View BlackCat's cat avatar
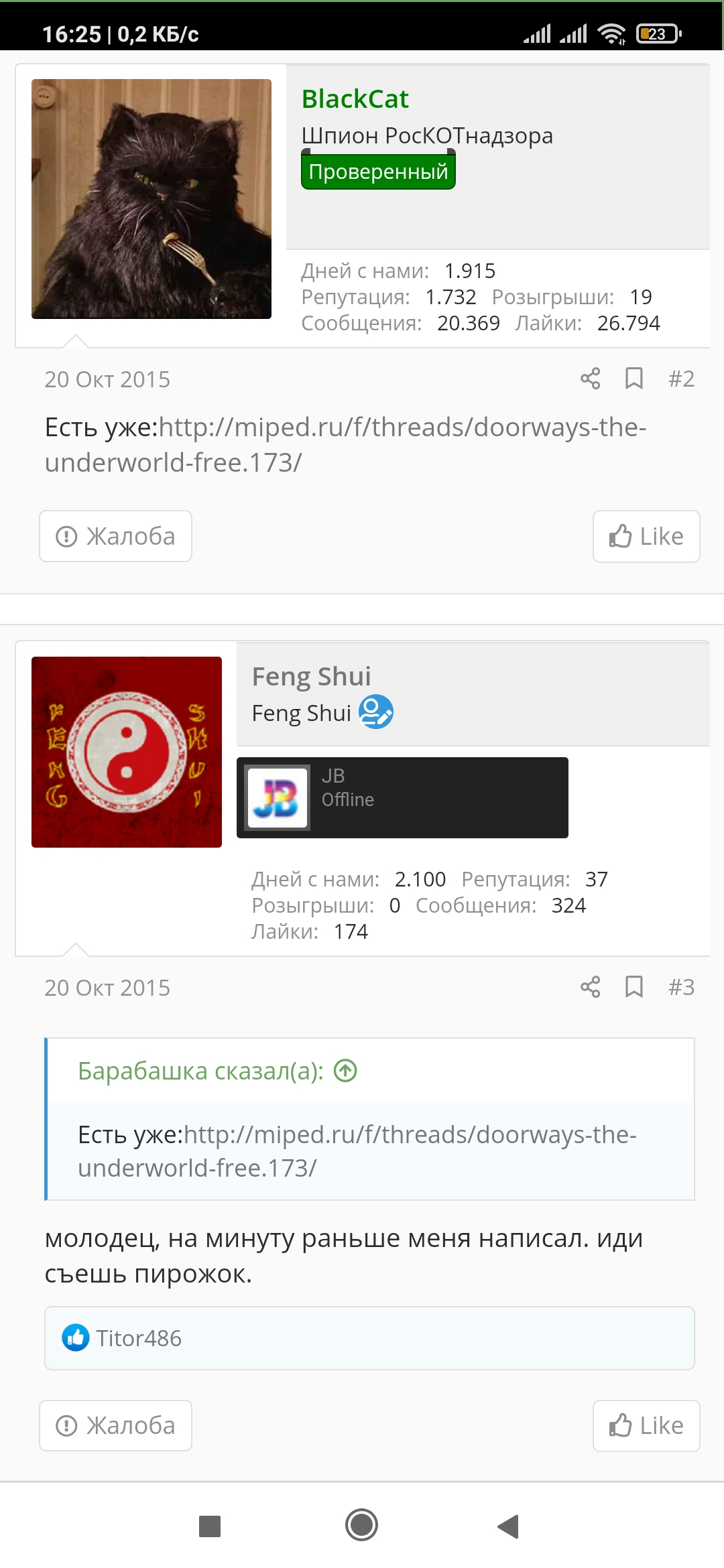Image resolution: width=724 pixels, height=1568 pixels. [x=152, y=199]
